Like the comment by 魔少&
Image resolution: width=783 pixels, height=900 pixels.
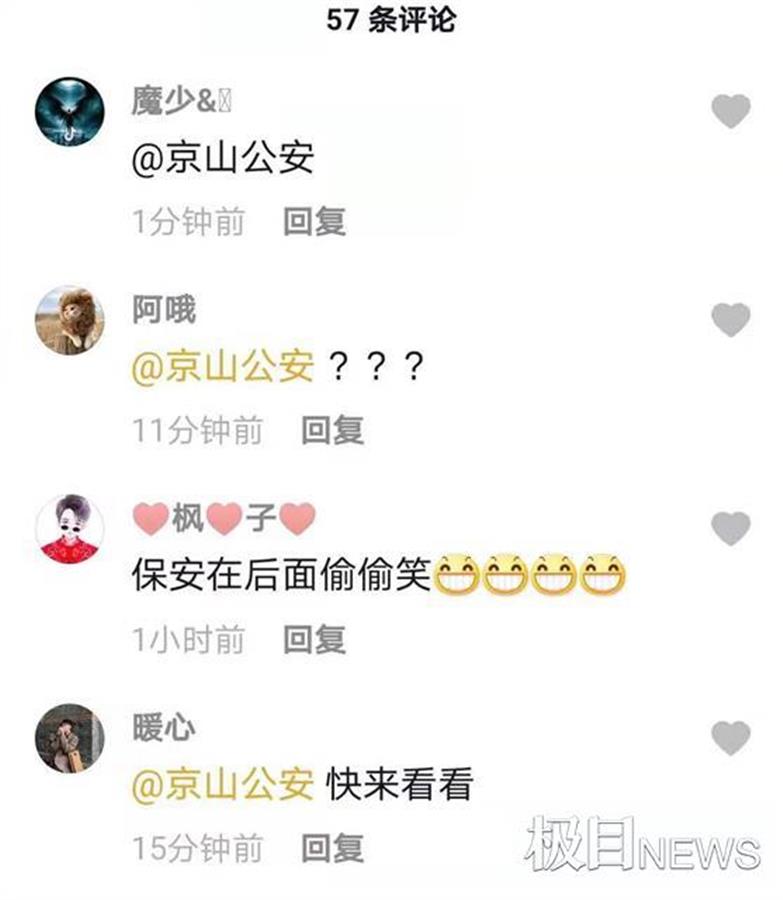click(730, 111)
